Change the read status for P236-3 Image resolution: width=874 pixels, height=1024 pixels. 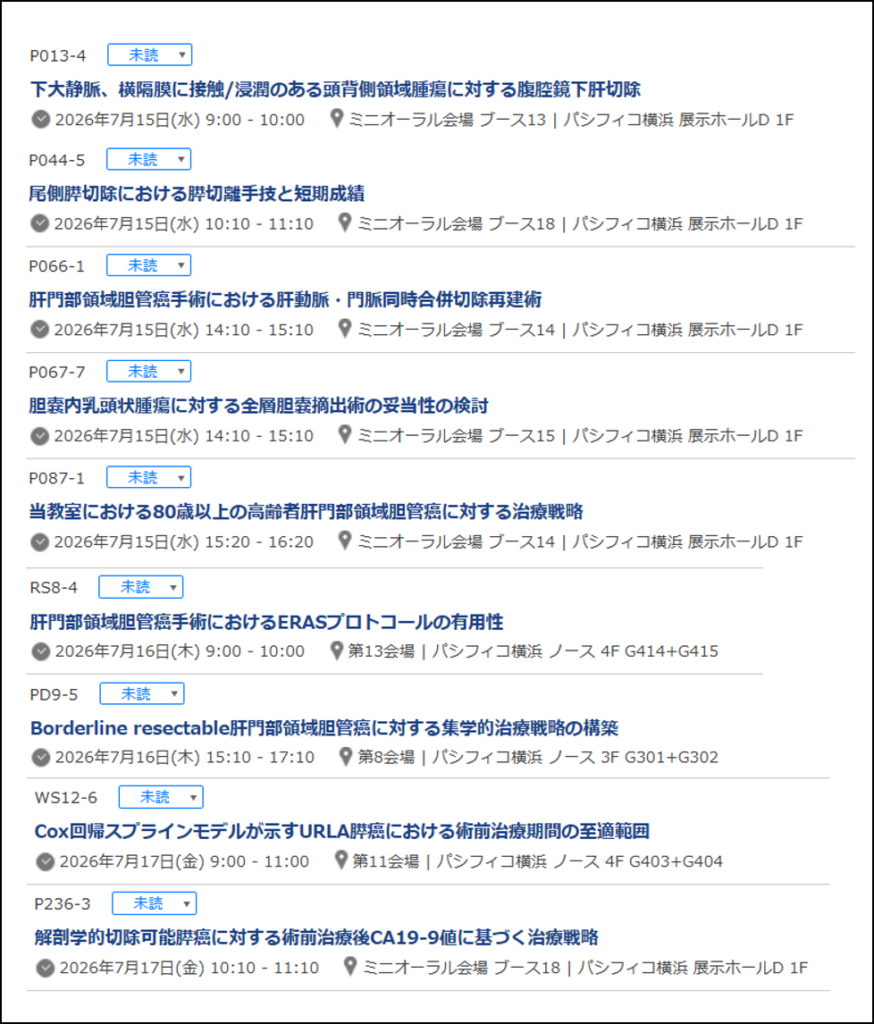[154, 903]
